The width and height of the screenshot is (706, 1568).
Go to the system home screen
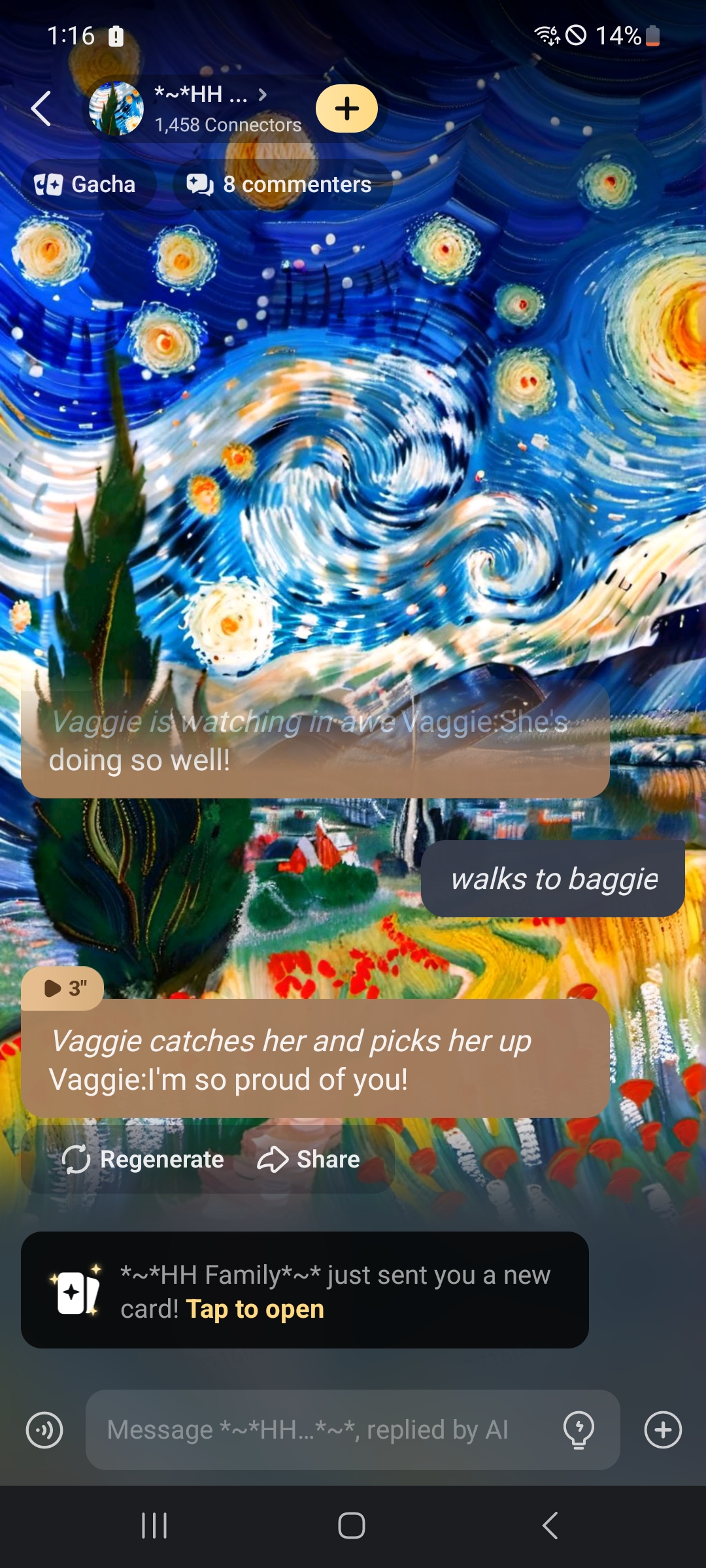click(x=352, y=1526)
